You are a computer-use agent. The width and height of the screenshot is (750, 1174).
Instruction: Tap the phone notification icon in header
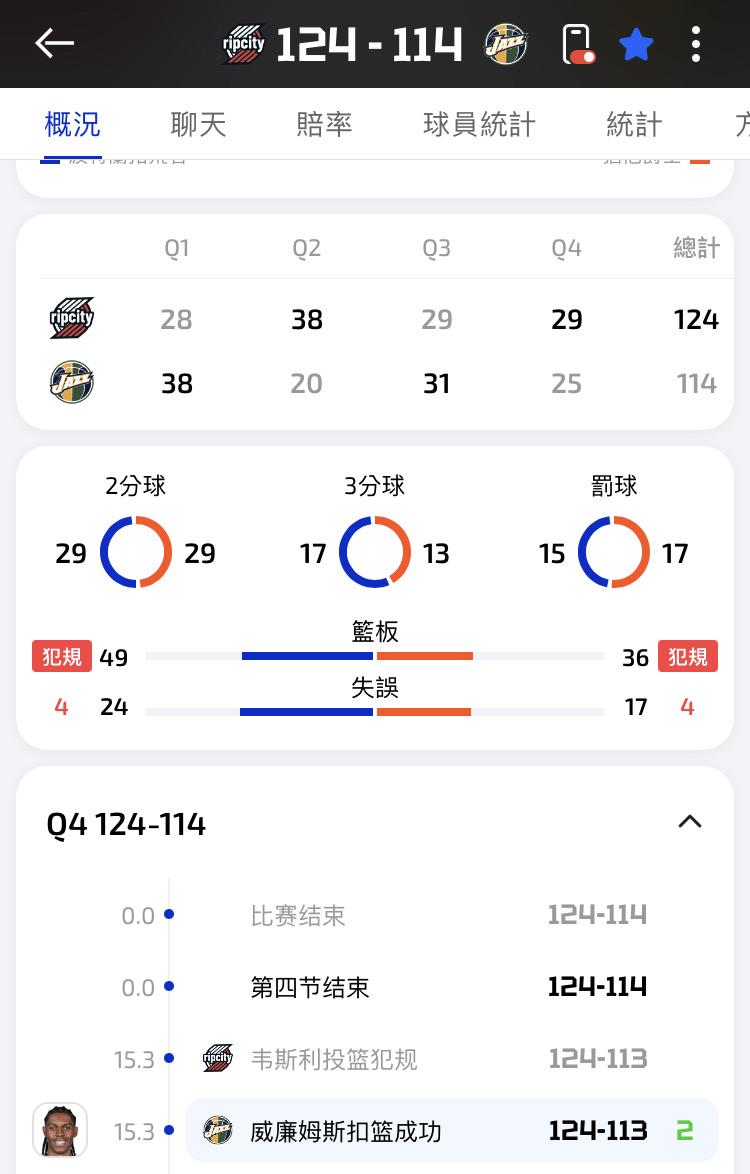click(578, 44)
